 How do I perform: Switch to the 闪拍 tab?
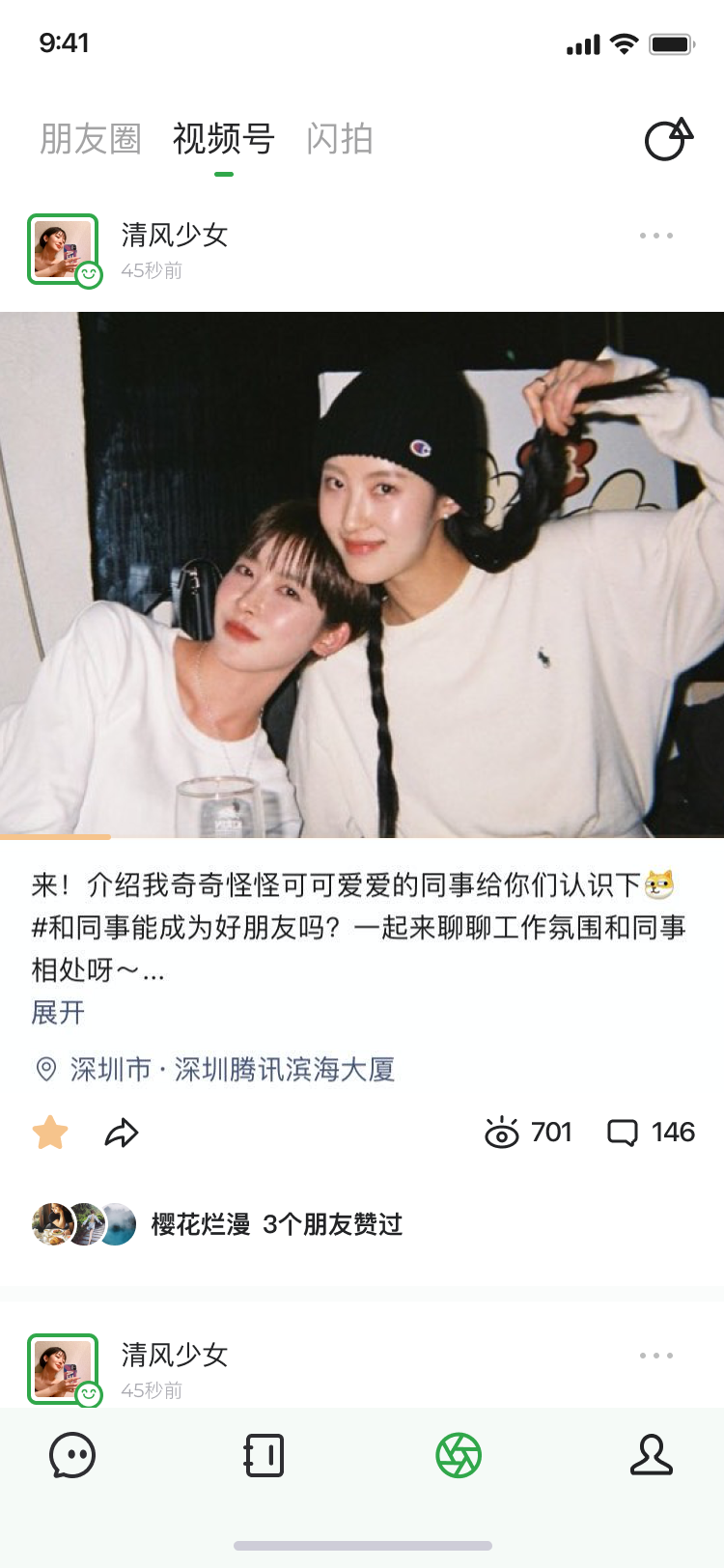(340, 139)
